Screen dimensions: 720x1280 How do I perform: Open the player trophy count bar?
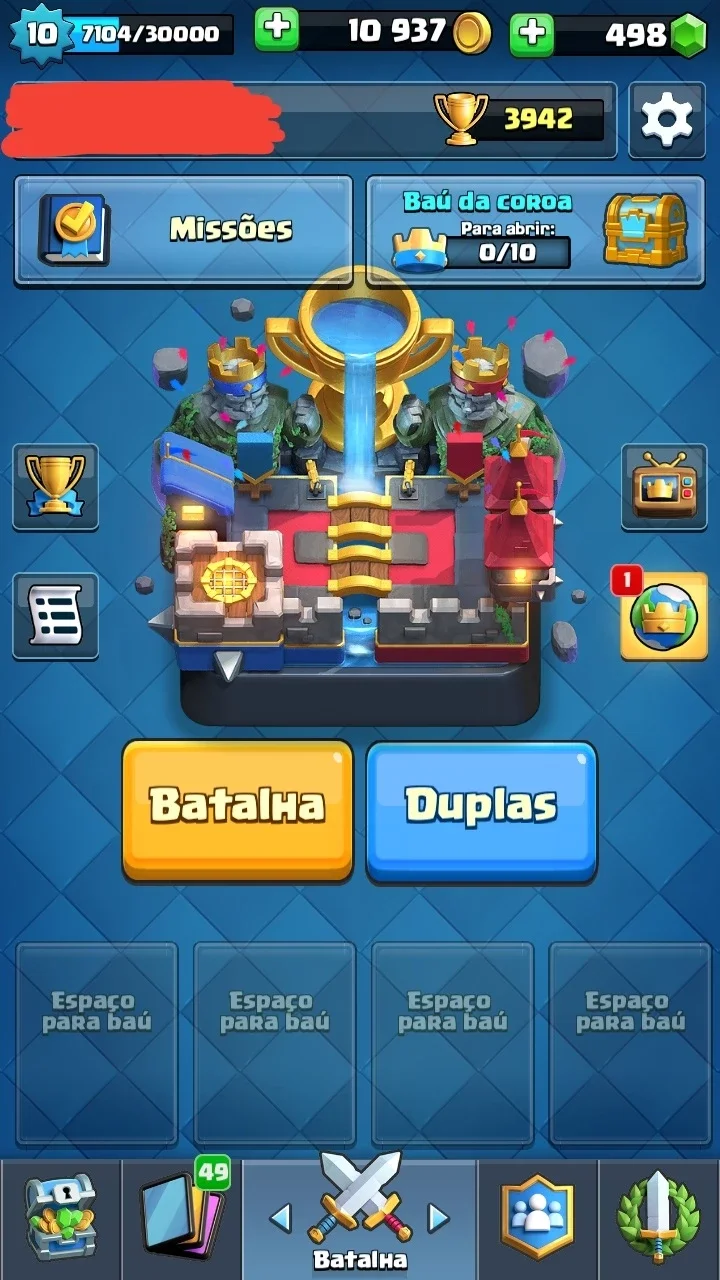pos(519,120)
